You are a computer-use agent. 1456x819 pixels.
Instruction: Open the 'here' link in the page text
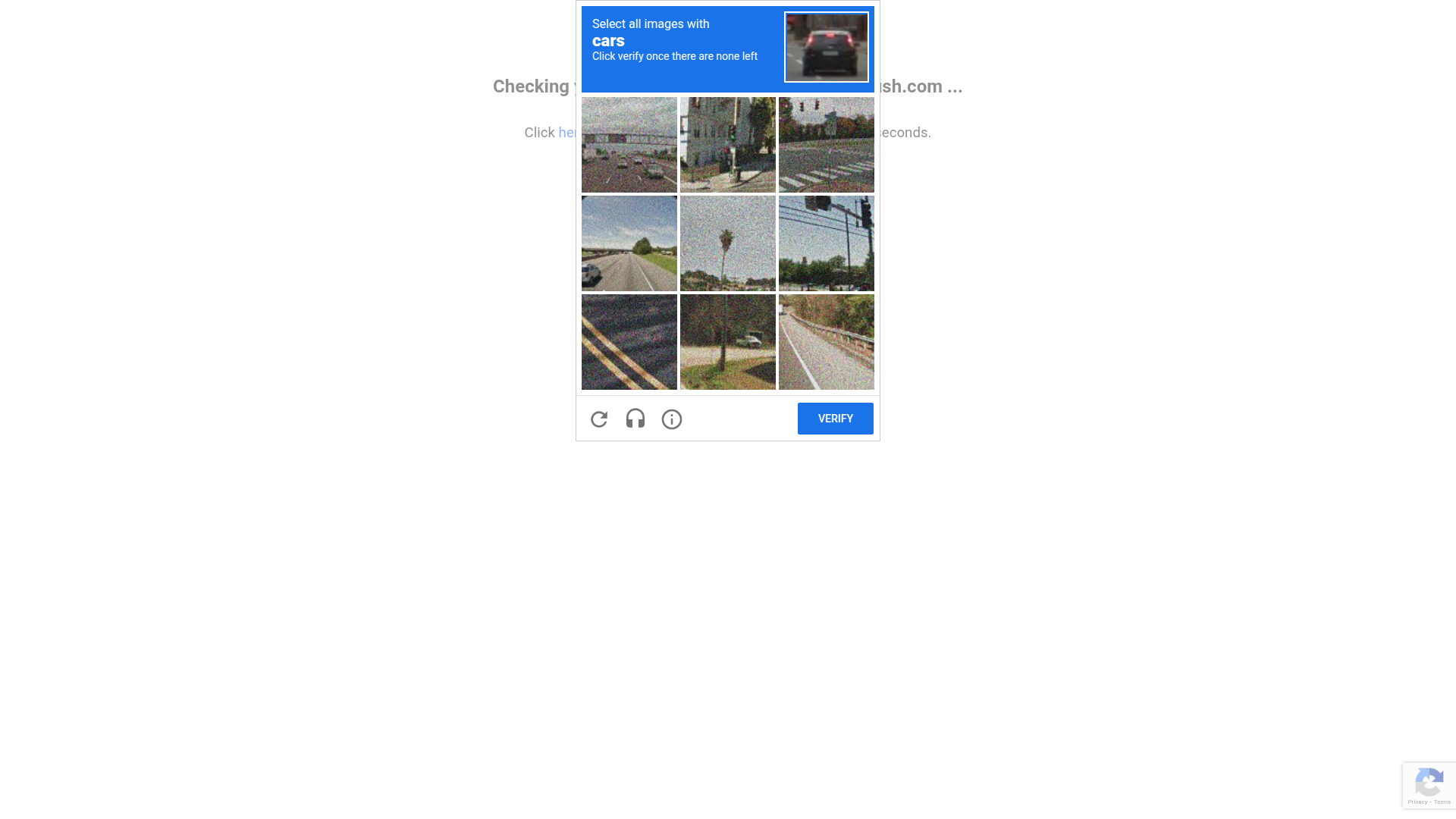(566, 133)
